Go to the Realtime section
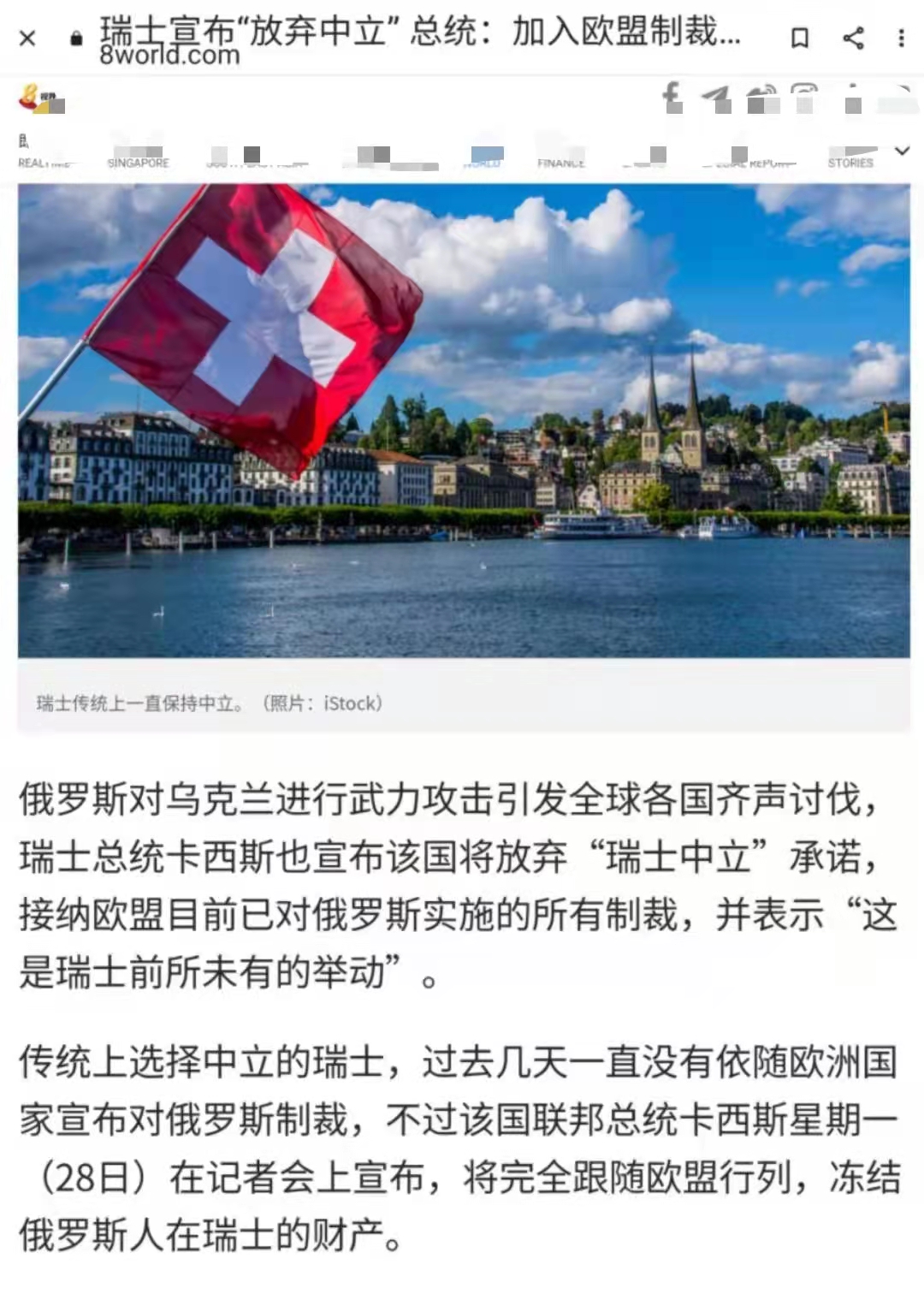The width and height of the screenshot is (924, 1294). pos(44,161)
